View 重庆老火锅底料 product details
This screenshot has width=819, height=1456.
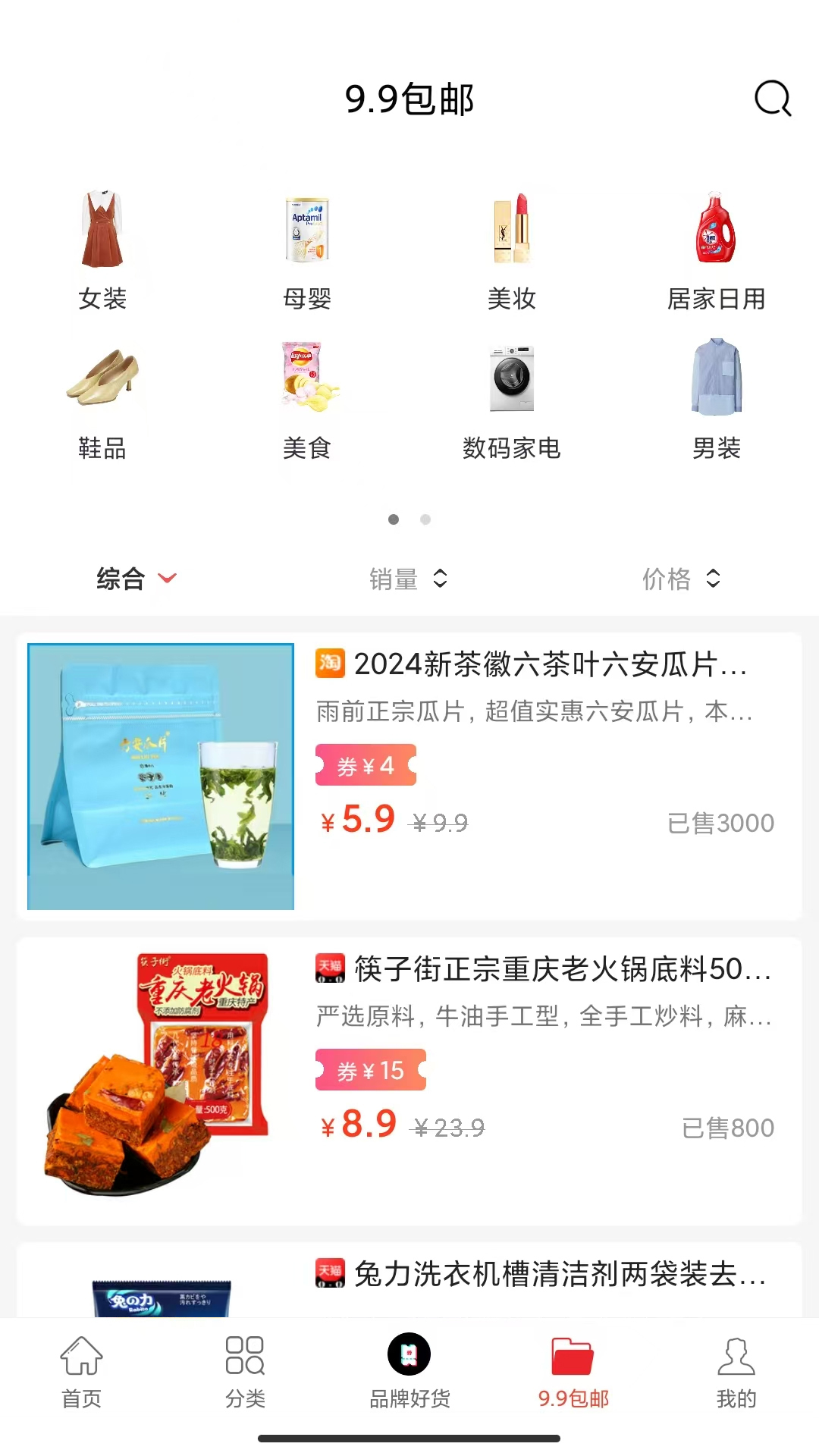[409, 1081]
